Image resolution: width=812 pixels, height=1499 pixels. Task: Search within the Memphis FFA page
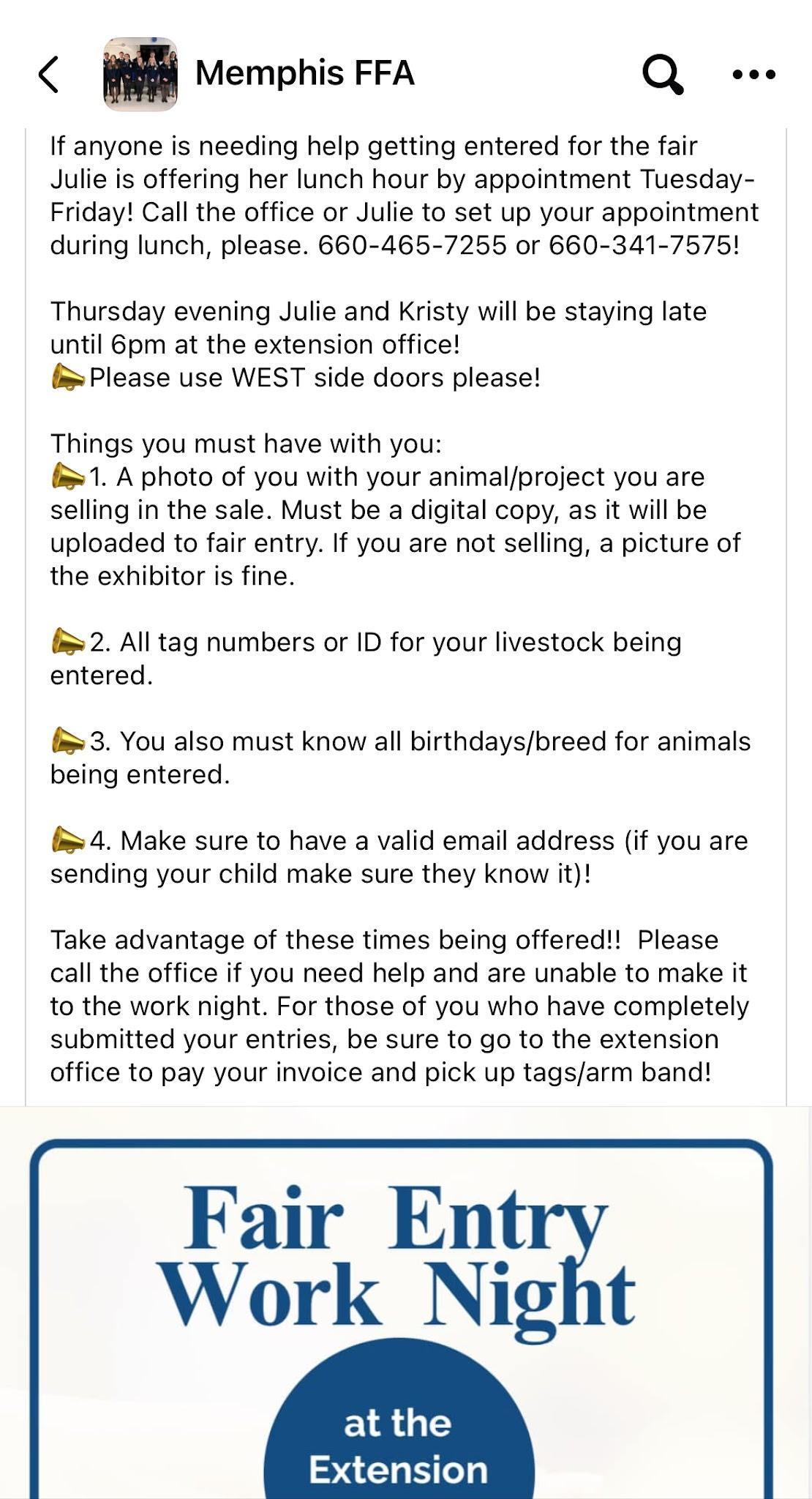(663, 74)
